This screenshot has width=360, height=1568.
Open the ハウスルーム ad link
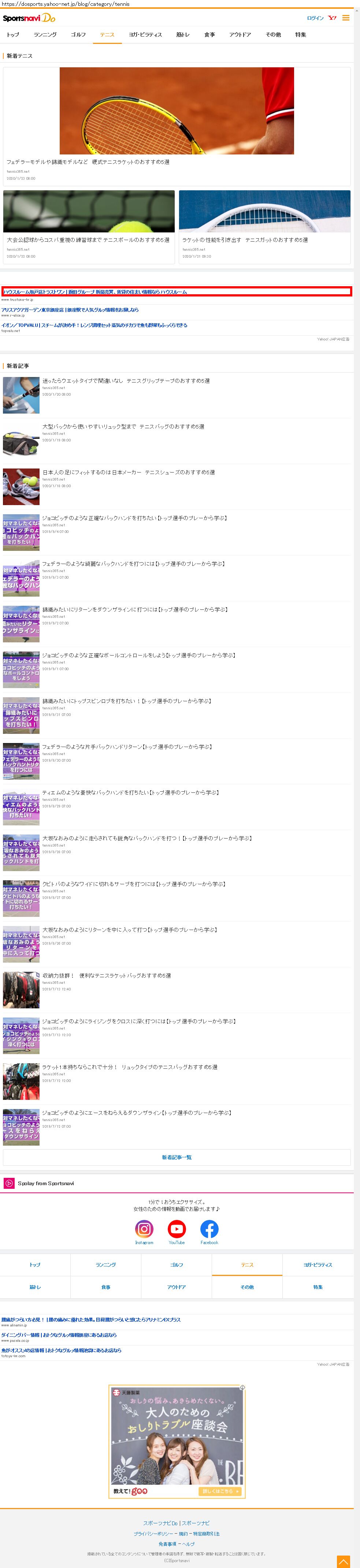point(95,292)
